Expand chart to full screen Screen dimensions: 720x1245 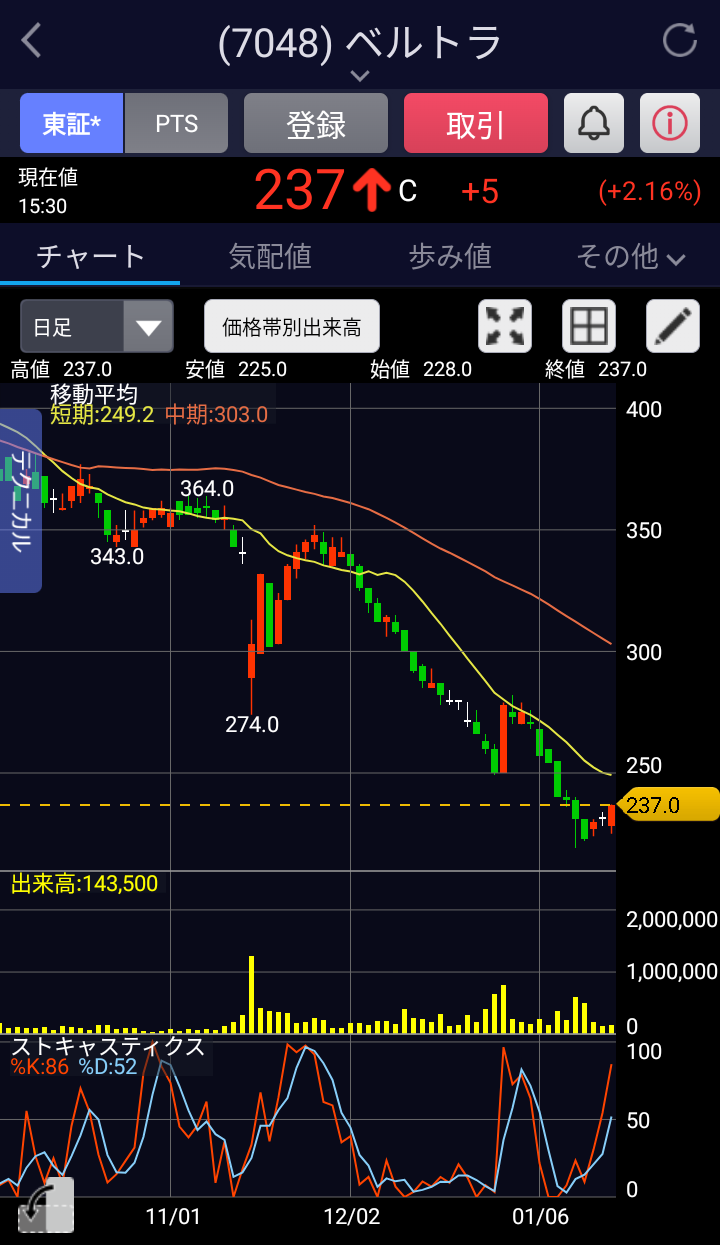[505, 327]
